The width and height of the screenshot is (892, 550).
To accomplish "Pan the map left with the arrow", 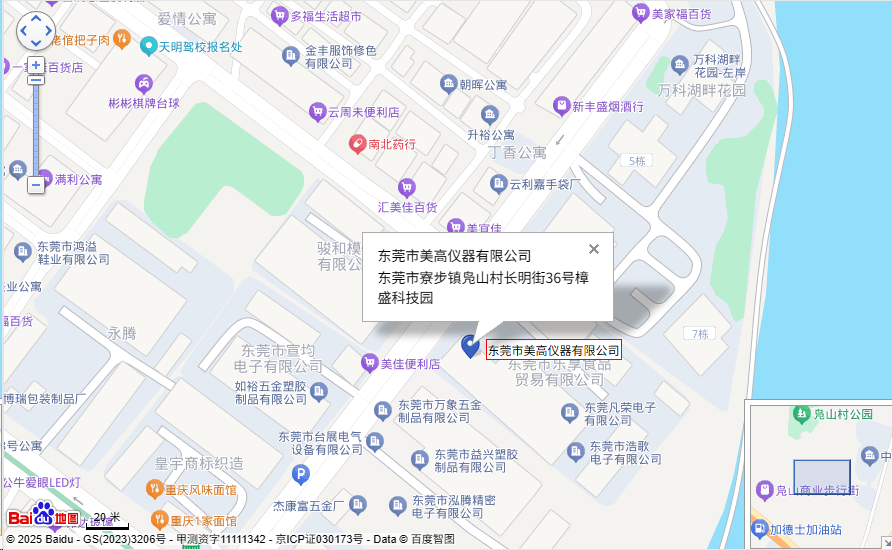I will coord(24,31).
